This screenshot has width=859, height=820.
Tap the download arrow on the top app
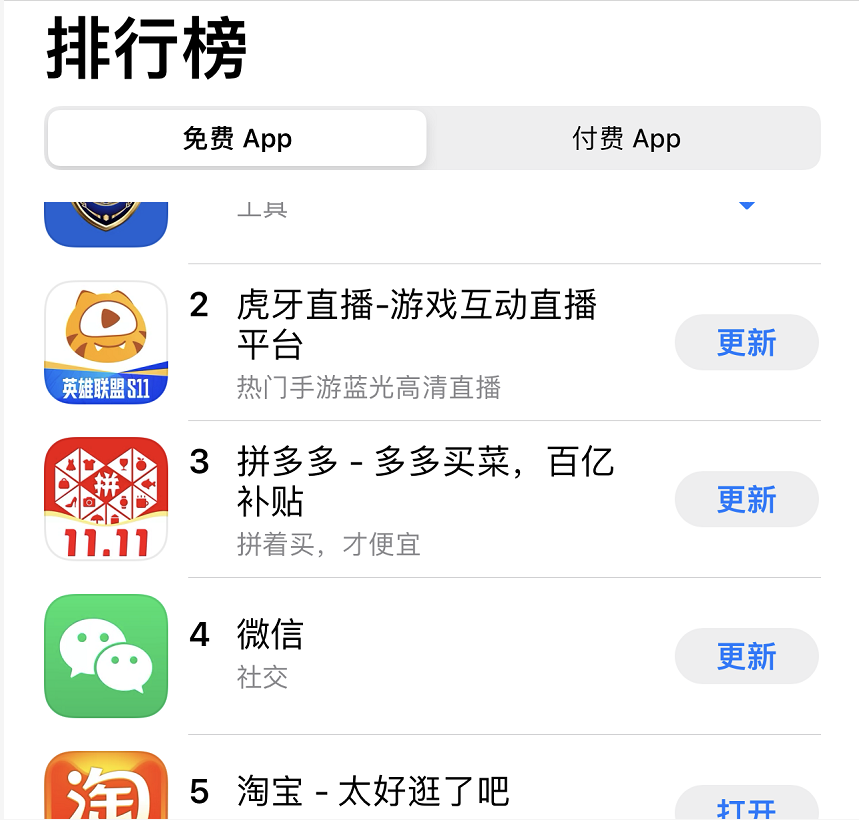point(746,206)
